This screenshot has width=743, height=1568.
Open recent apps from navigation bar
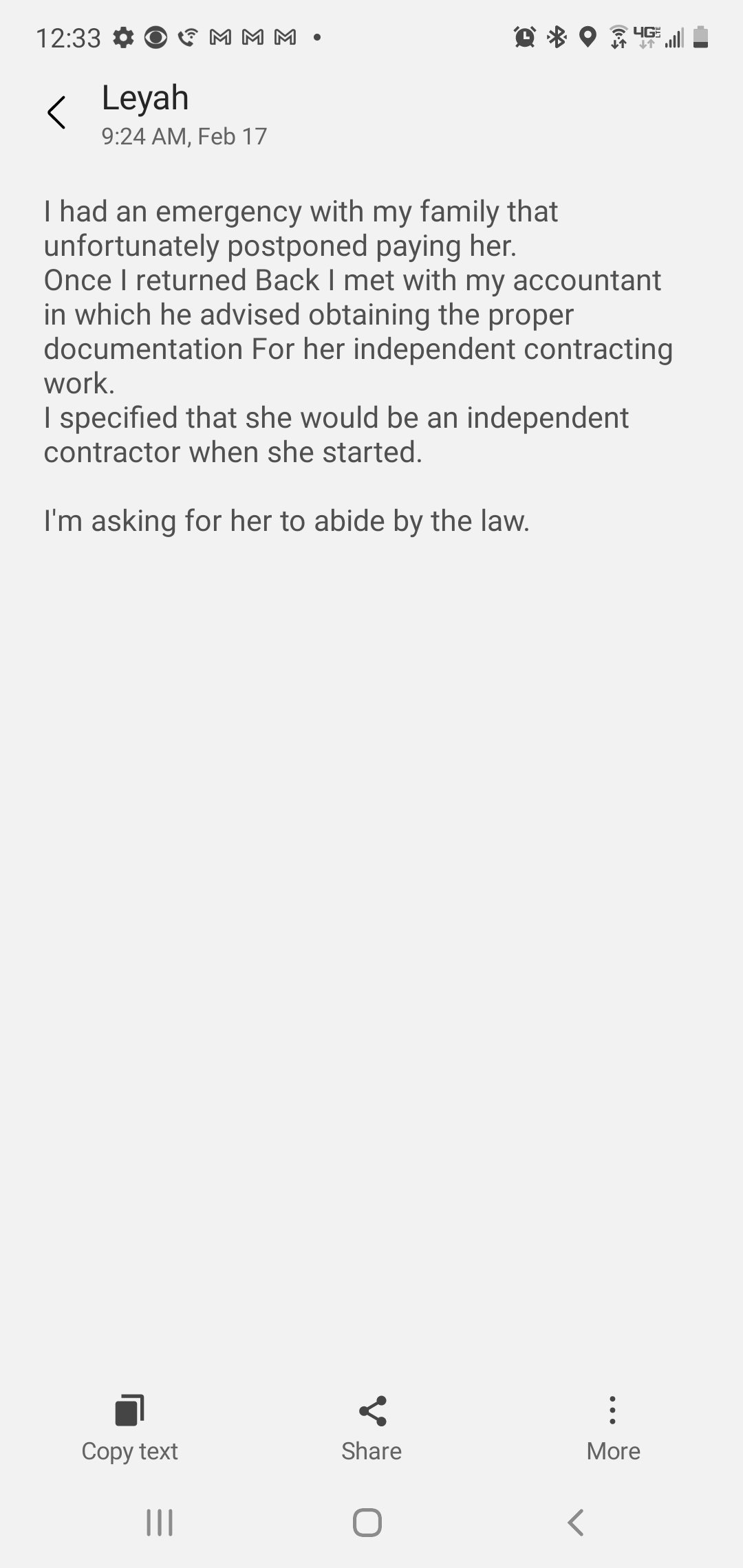[x=160, y=1523]
